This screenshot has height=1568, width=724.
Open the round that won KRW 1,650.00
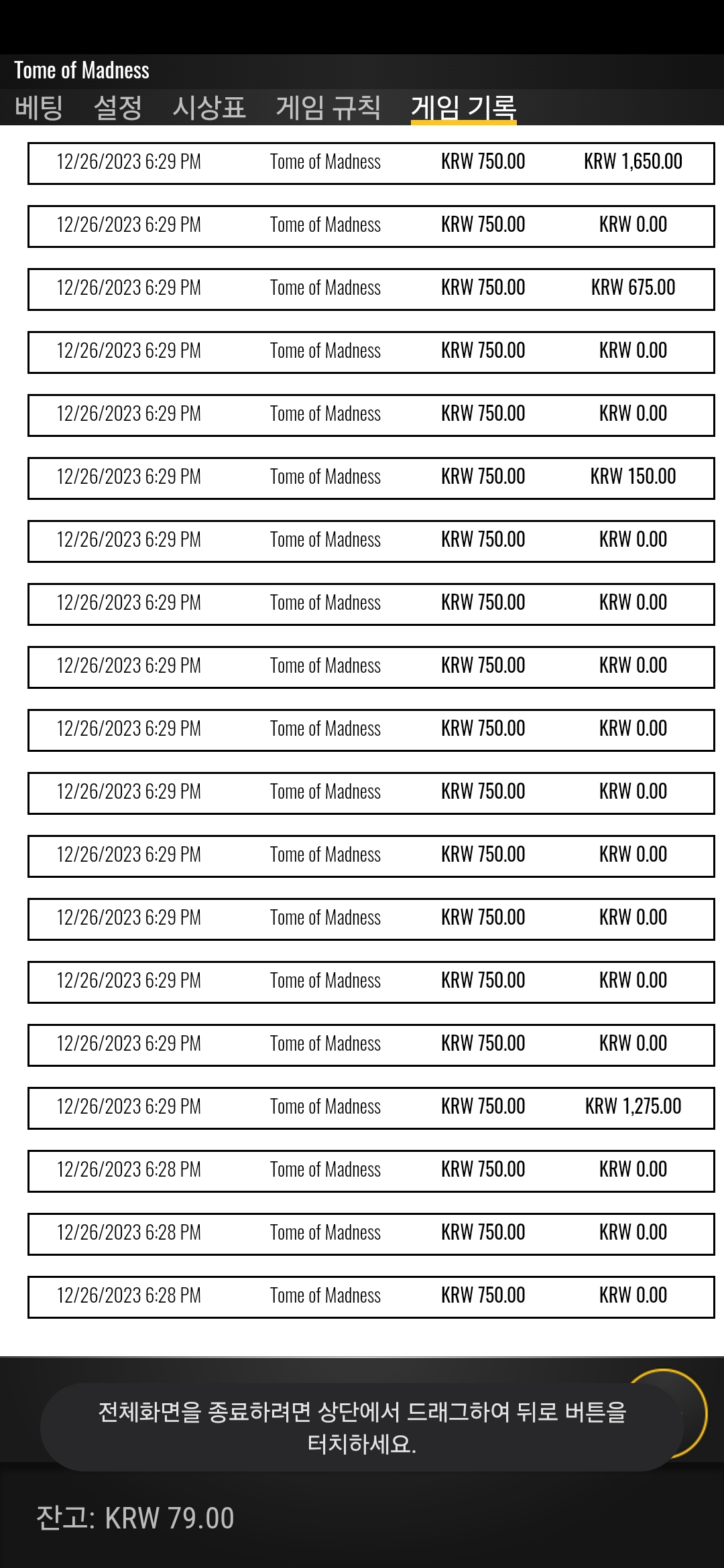(371, 163)
